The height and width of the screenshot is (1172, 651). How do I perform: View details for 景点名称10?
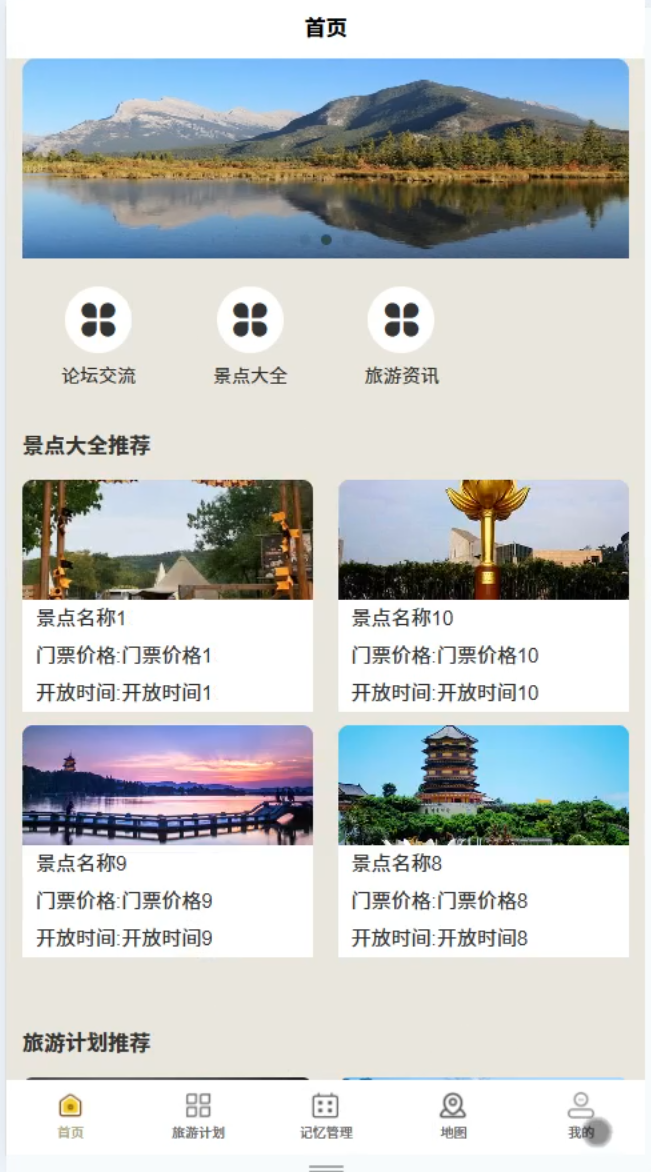pyautogui.click(x=483, y=595)
